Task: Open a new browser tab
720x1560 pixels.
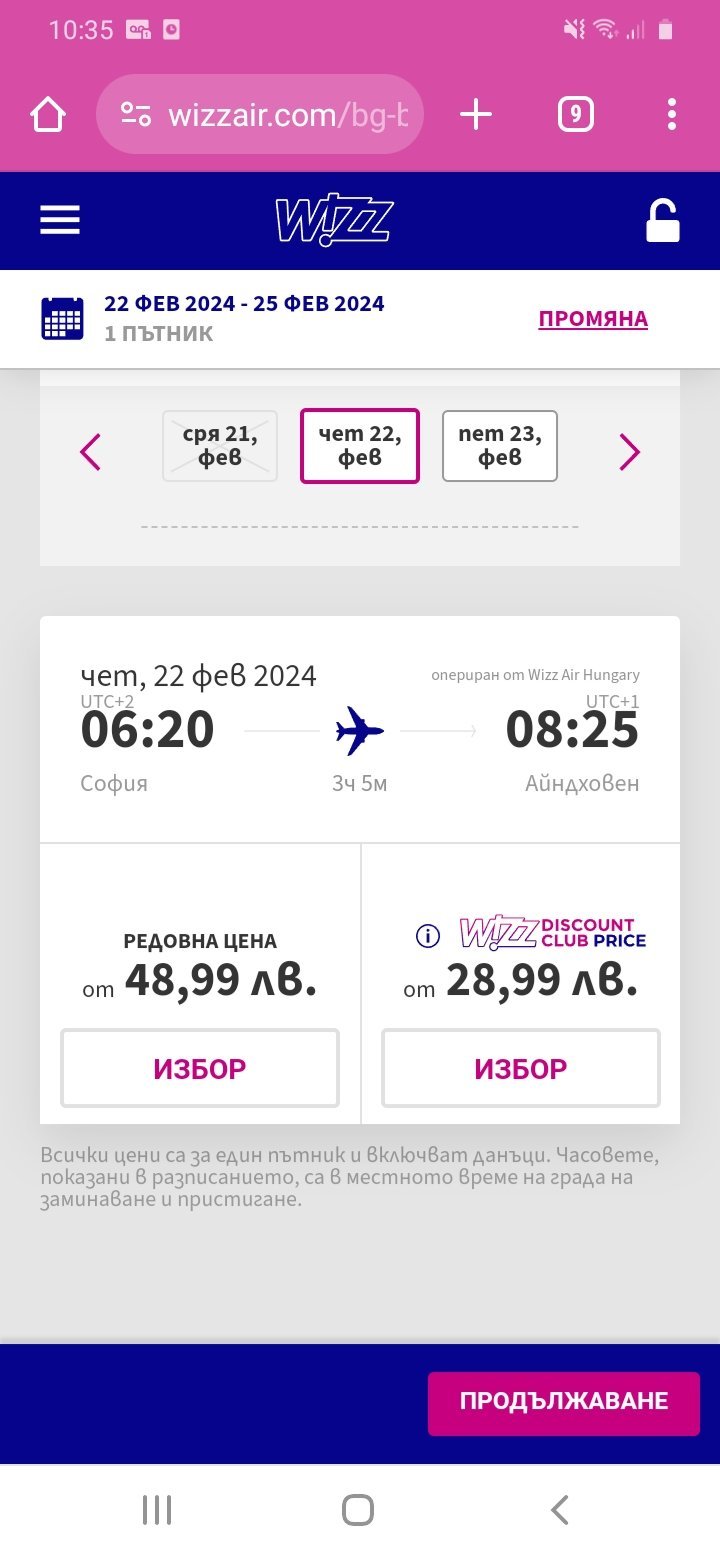Action: coord(476,115)
